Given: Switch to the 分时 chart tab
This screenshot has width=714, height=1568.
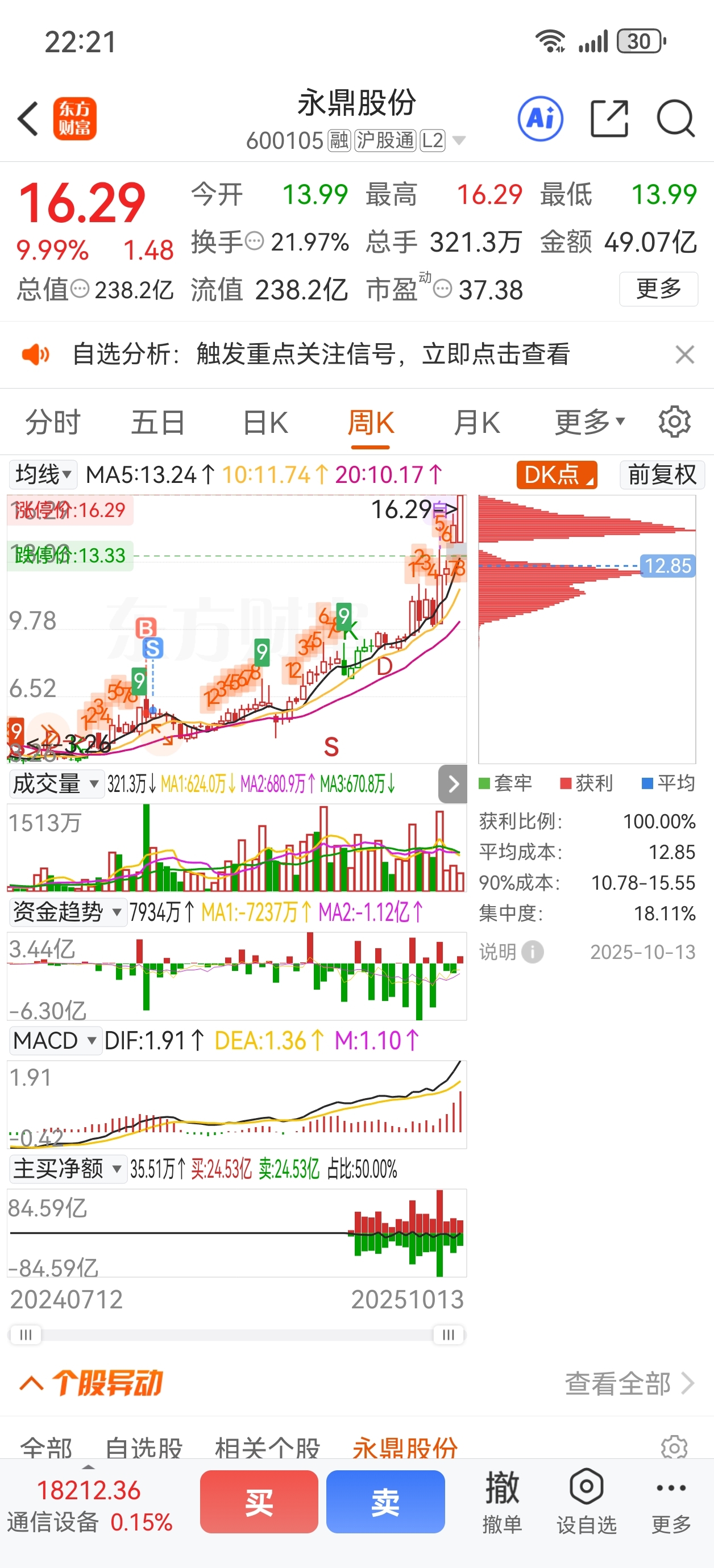Looking at the screenshot, I should pyautogui.click(x=52, y=423).
